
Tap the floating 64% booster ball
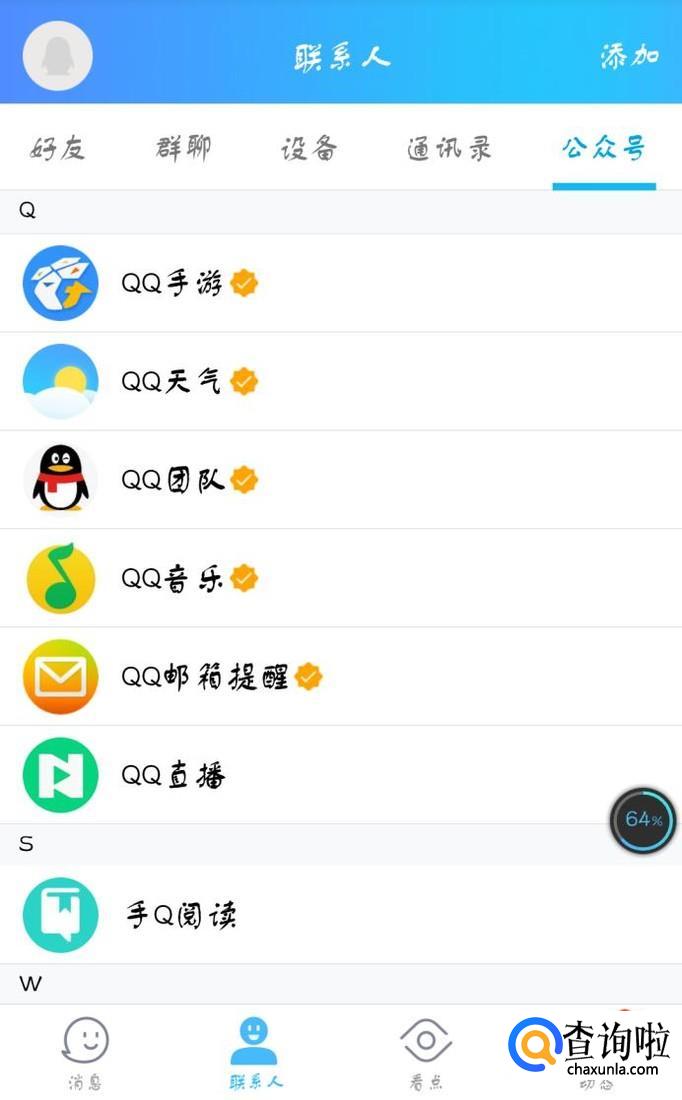pyautogui.click(x=643, y=820)
